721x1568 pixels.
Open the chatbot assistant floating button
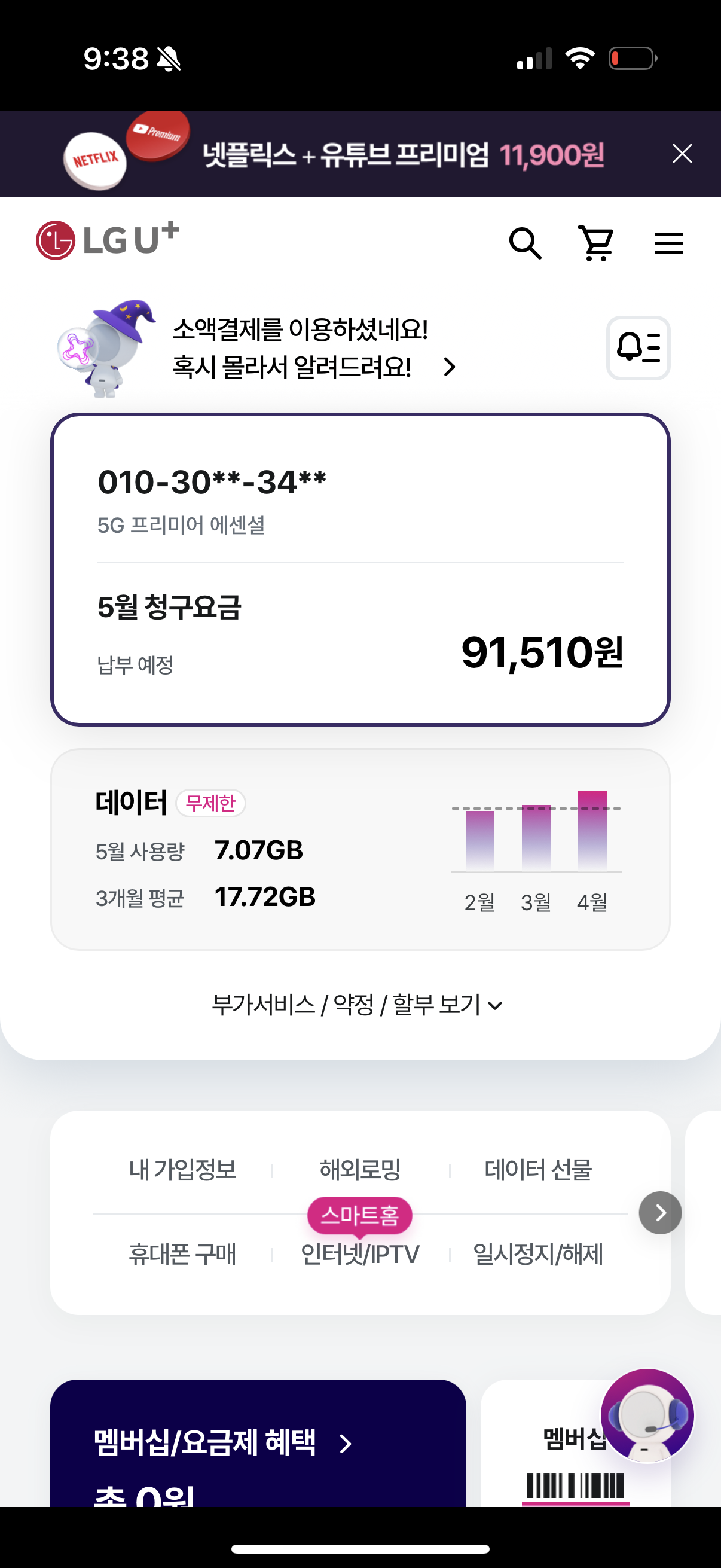tap(647, 1416)
